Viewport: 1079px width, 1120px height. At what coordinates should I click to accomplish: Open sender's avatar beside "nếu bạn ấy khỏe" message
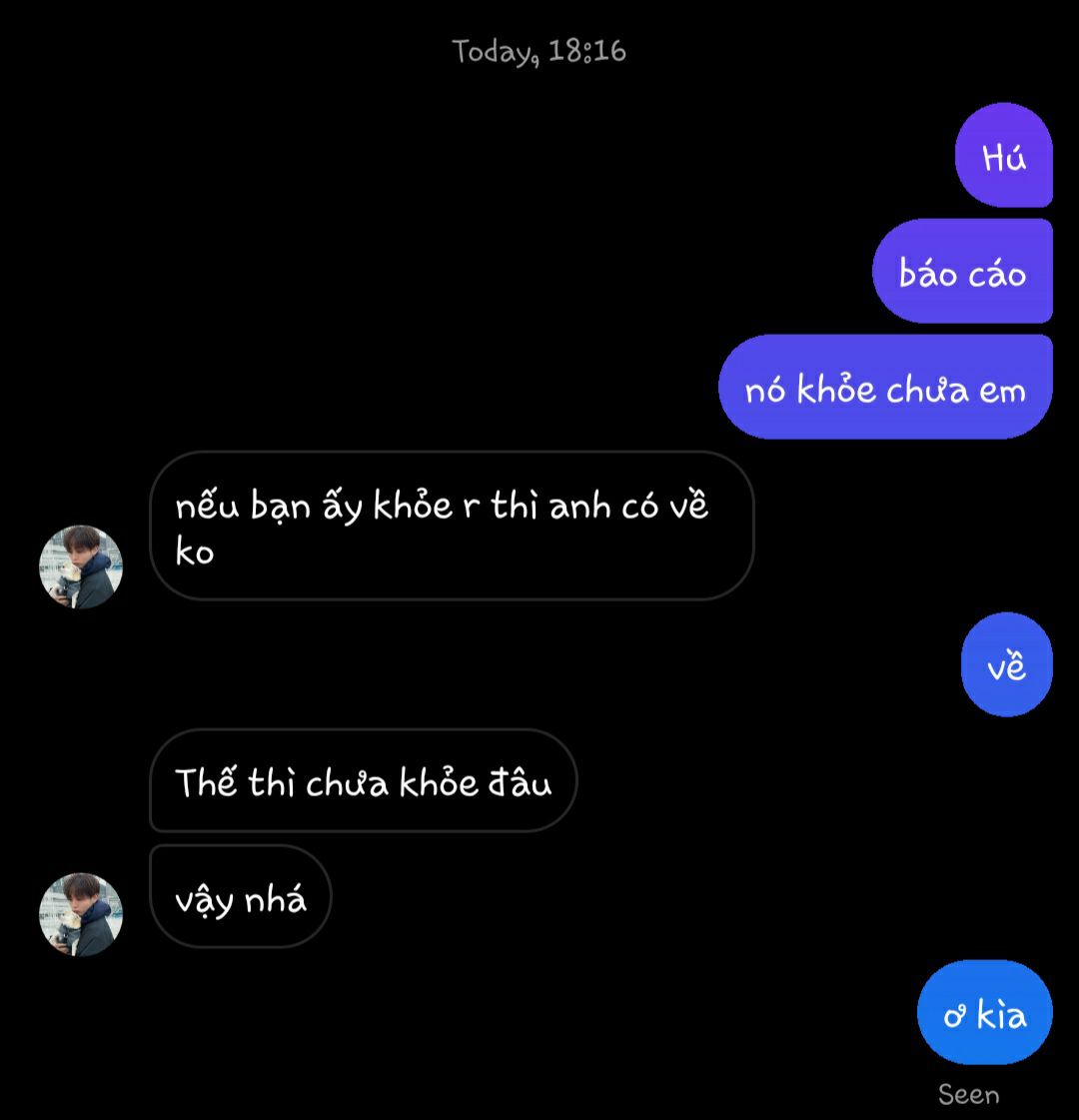click(x=81, y=566)
